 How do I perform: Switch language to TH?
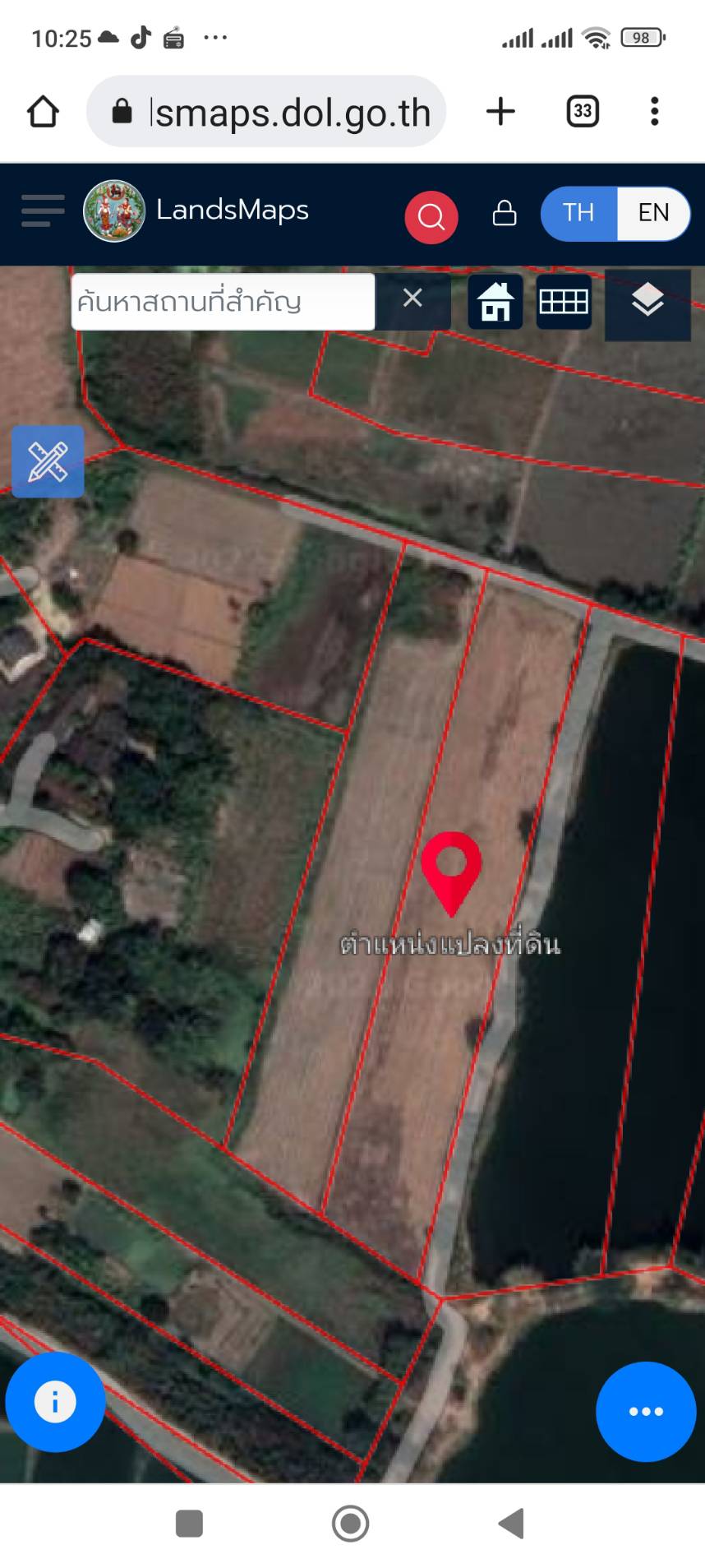pos(578,213)
